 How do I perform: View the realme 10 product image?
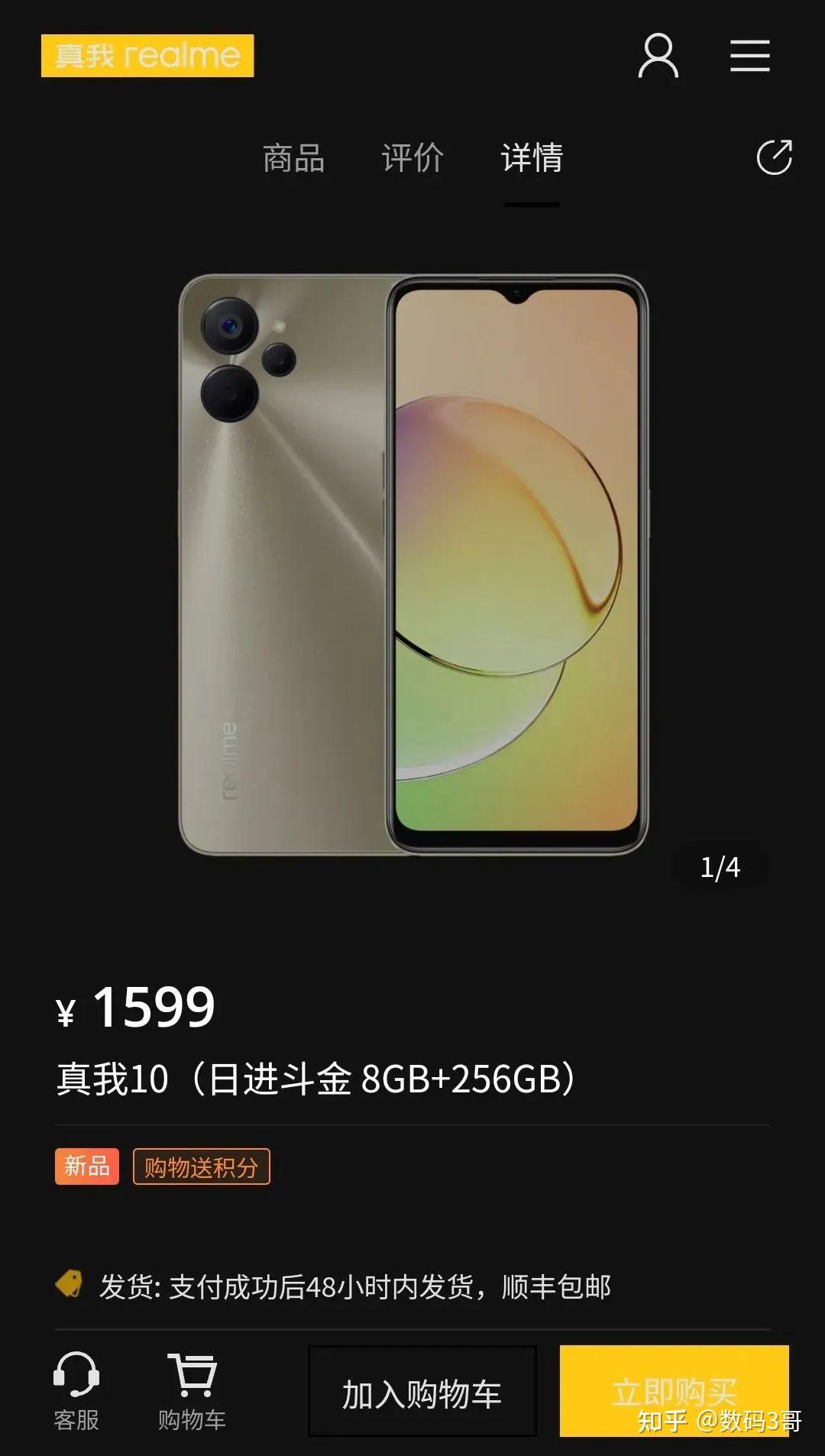[x=412, y=564]
